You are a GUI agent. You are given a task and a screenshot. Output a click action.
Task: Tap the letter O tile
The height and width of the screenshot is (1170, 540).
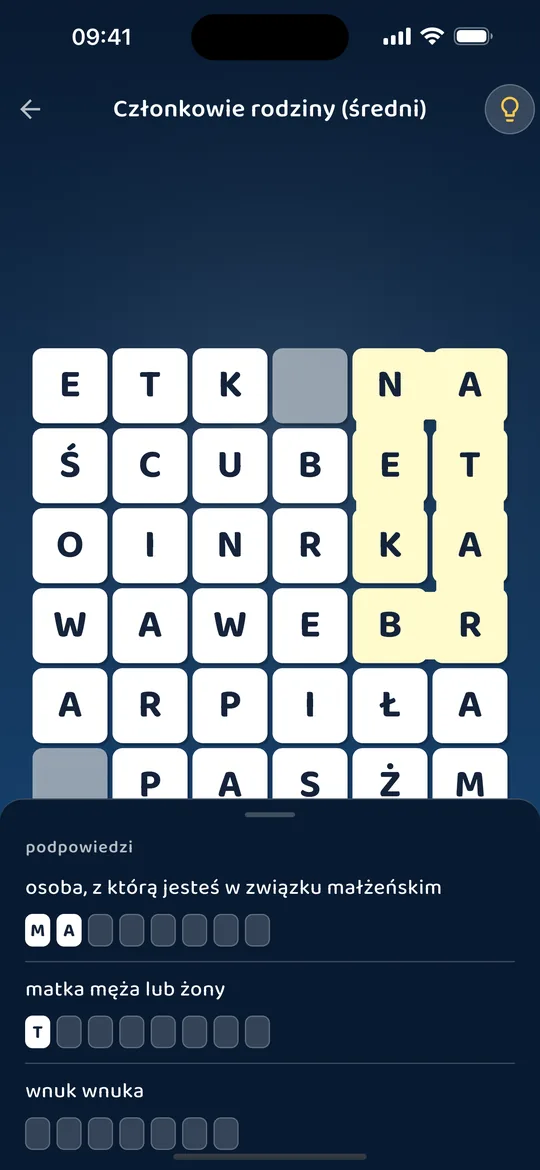pos(70,545)
